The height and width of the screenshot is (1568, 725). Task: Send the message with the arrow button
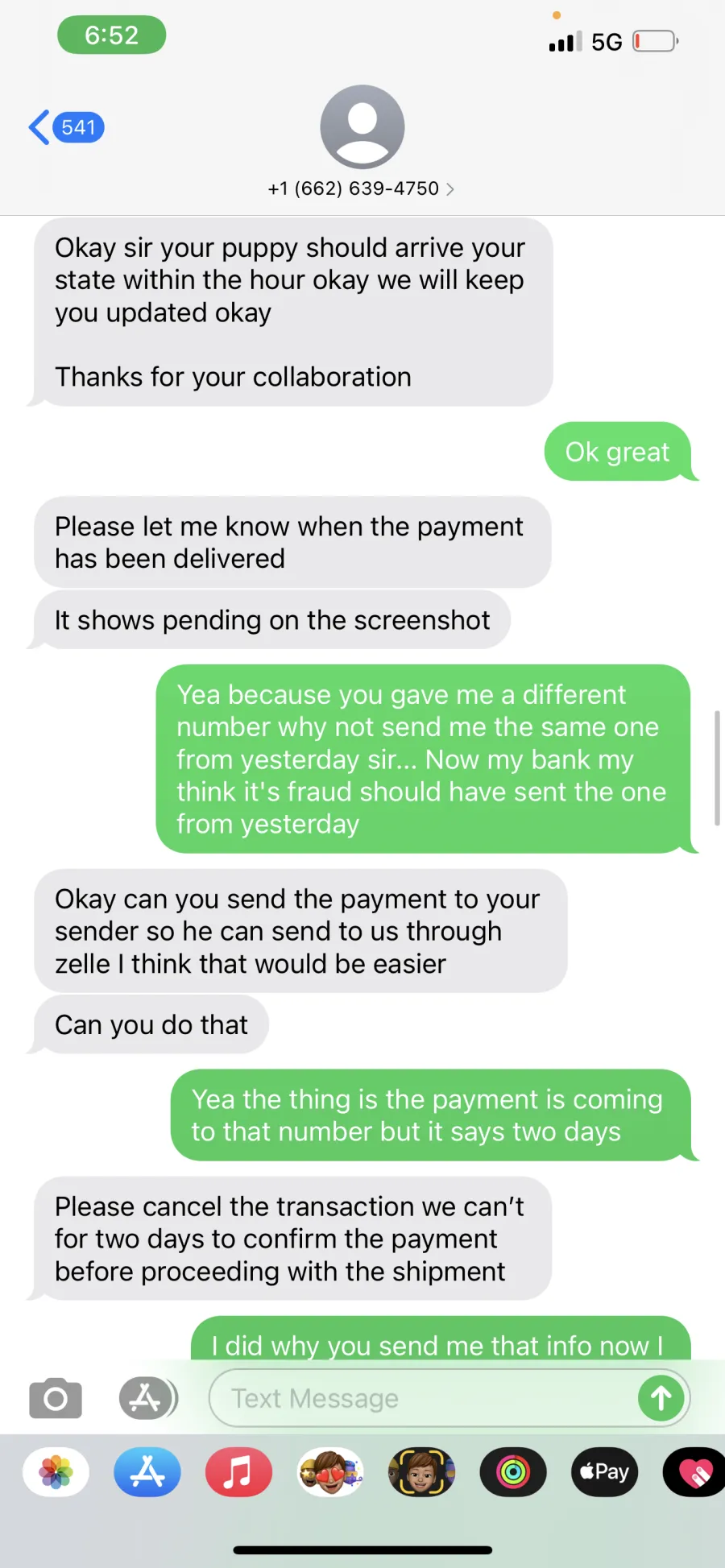[661, 1398]
